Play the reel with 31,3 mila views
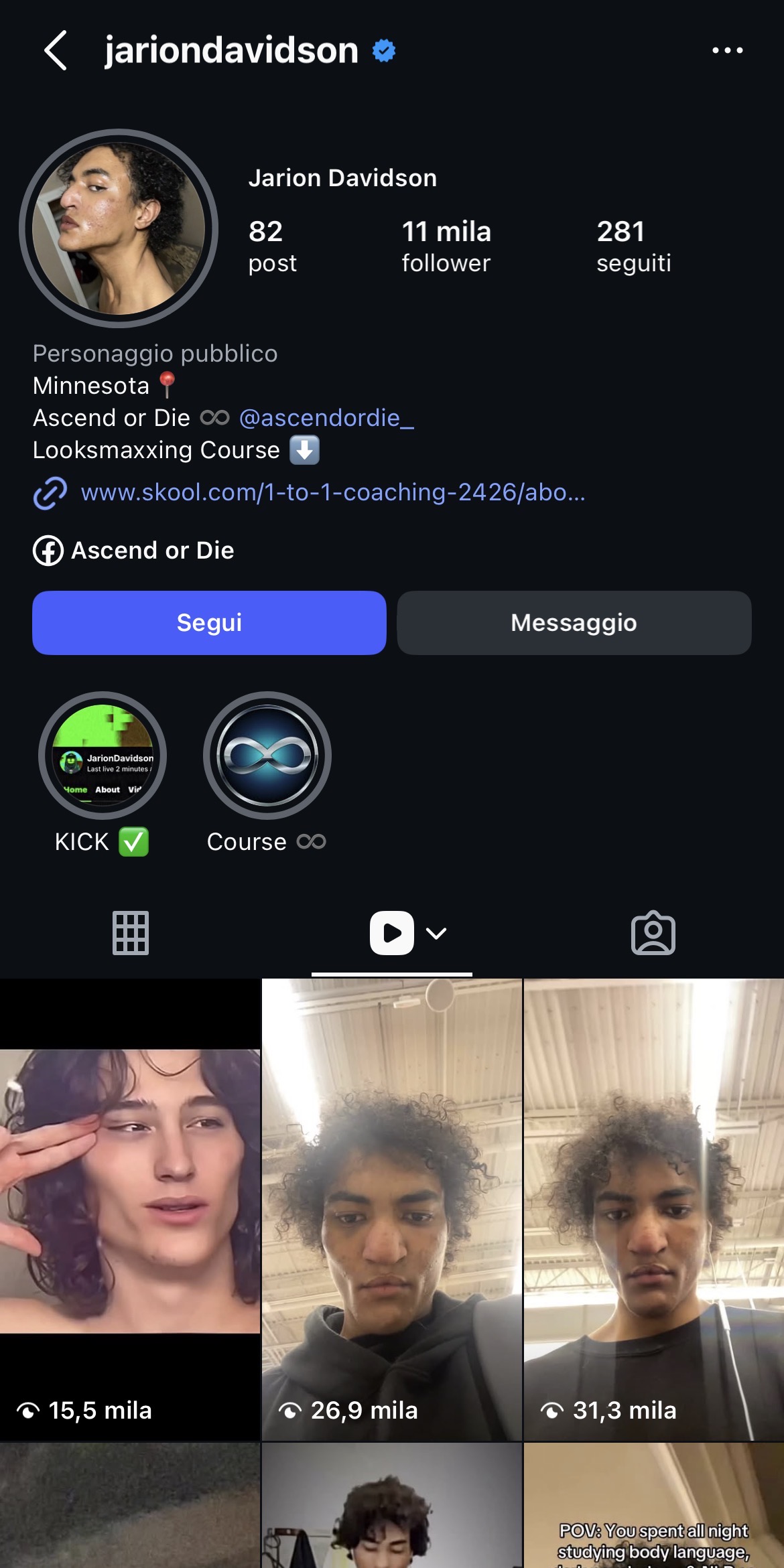Screen dimensions: 784x1568 pyautogui.click(x=654, y=1209)
